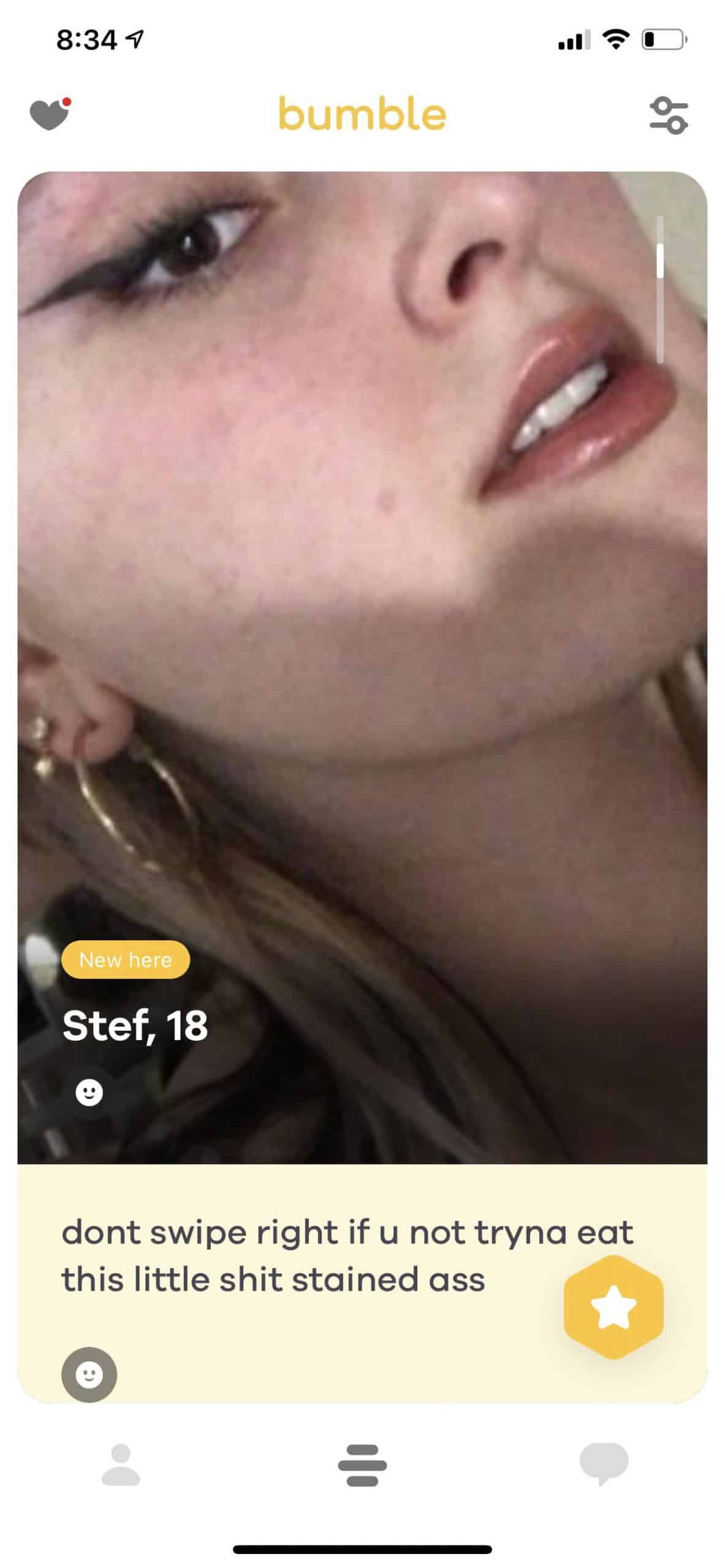Open the liked-you heart icon
This screenshot has height=1568, width=725.
[x=50, y=114]
